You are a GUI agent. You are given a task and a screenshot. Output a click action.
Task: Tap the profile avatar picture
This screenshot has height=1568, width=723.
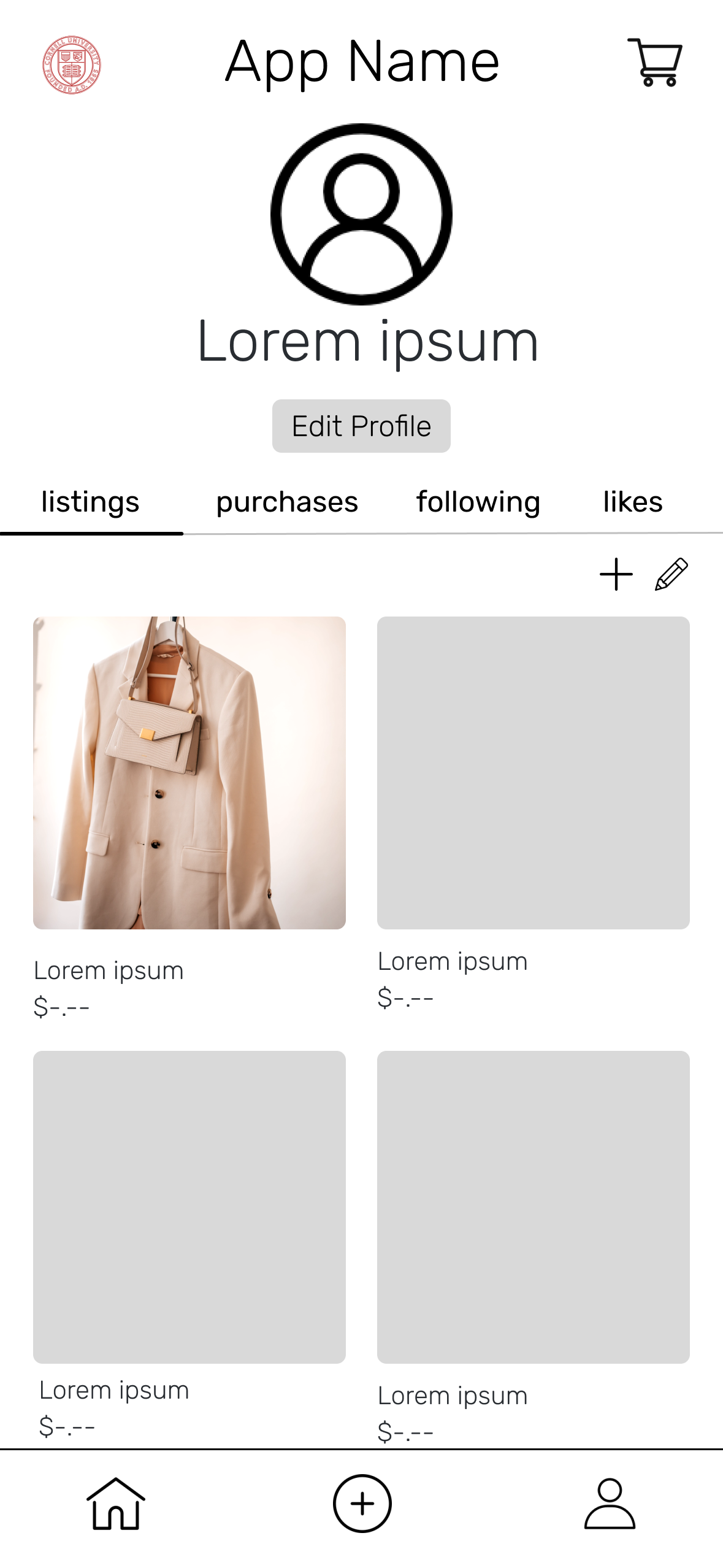tap(361, 214)
